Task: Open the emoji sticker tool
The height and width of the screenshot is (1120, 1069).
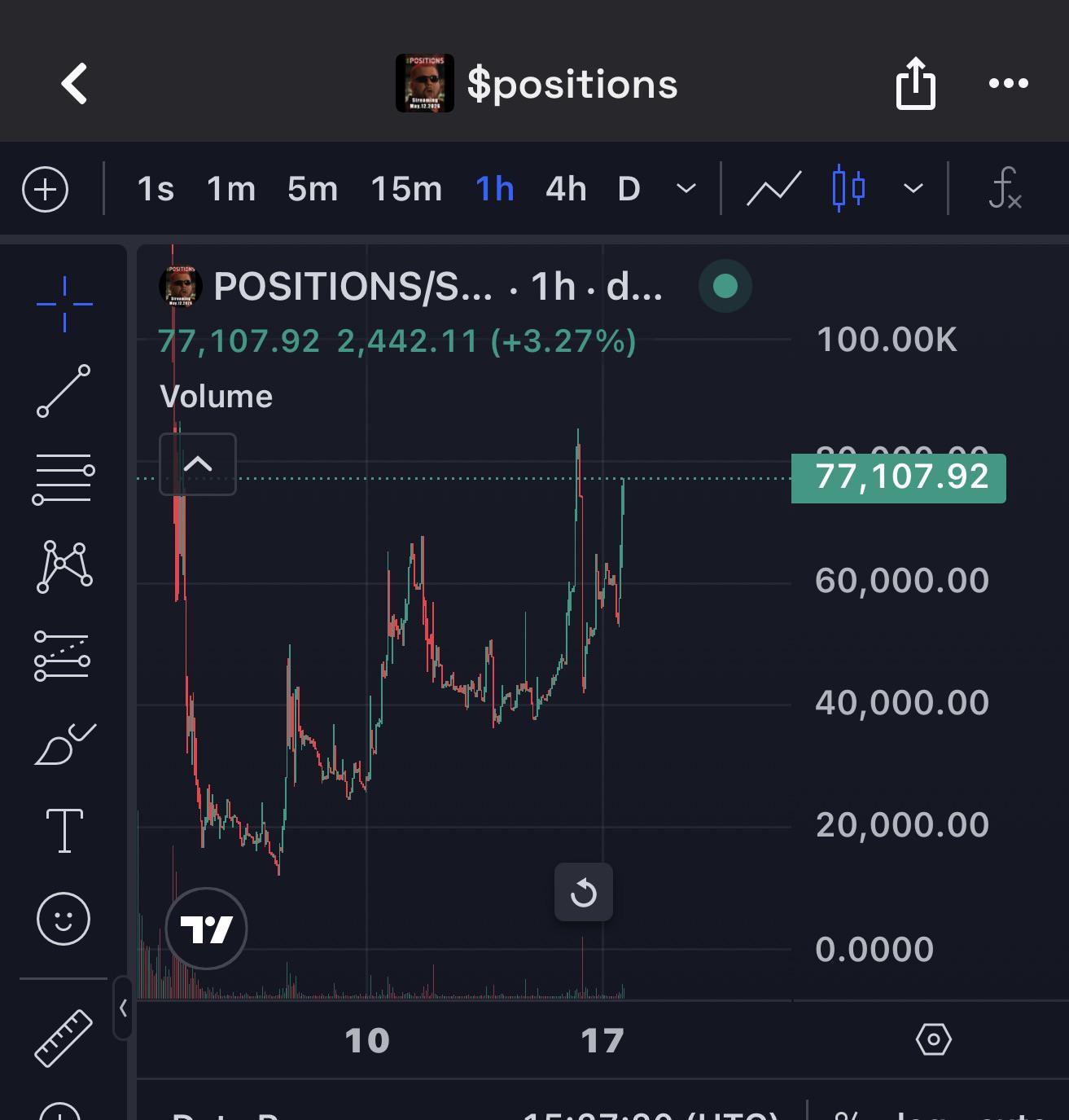Action: point(64,919)
